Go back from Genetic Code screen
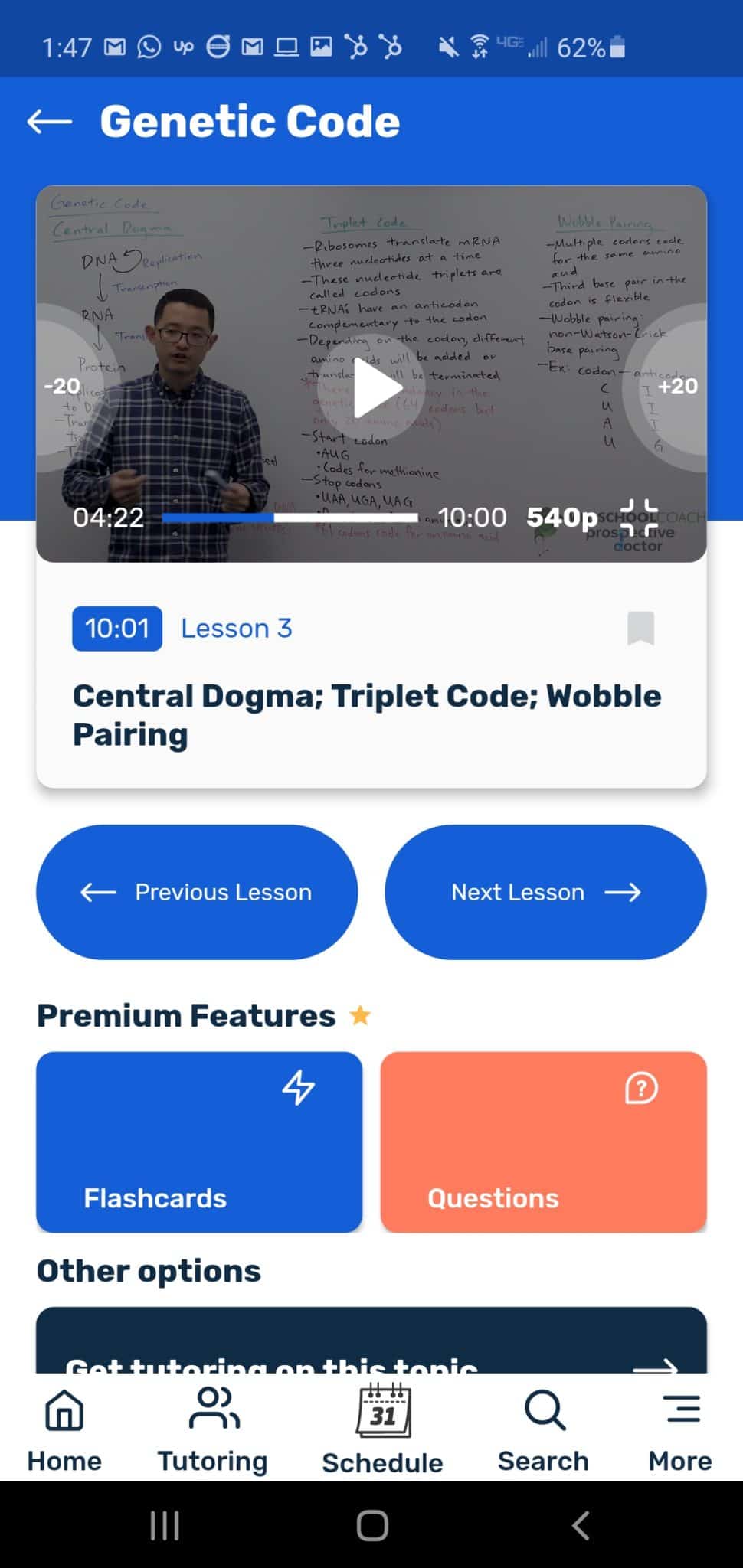 [x=50, y=122]
